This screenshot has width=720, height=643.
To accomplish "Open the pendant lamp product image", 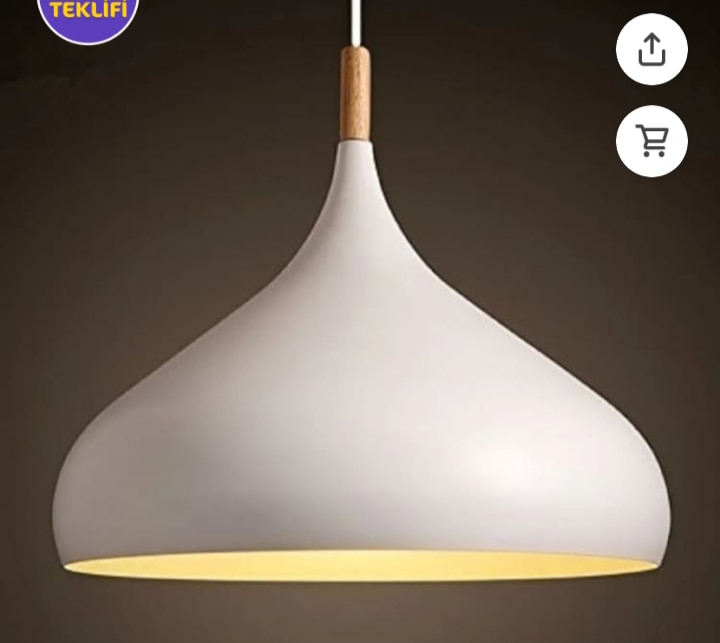I will tap(360, 380).
